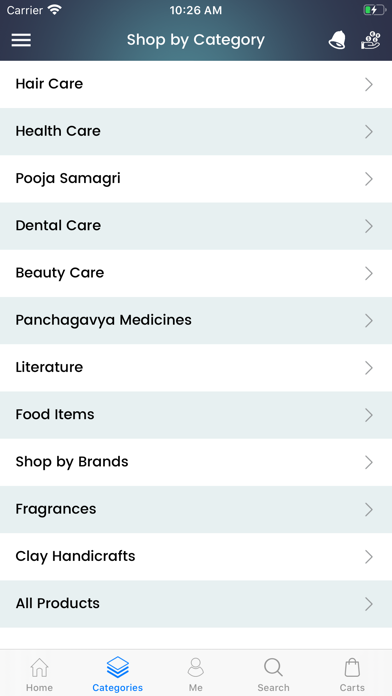This screenshot has height=696, width=392.
Task: Browse Pooja Samagri items
Action: (x=196, y=179)
